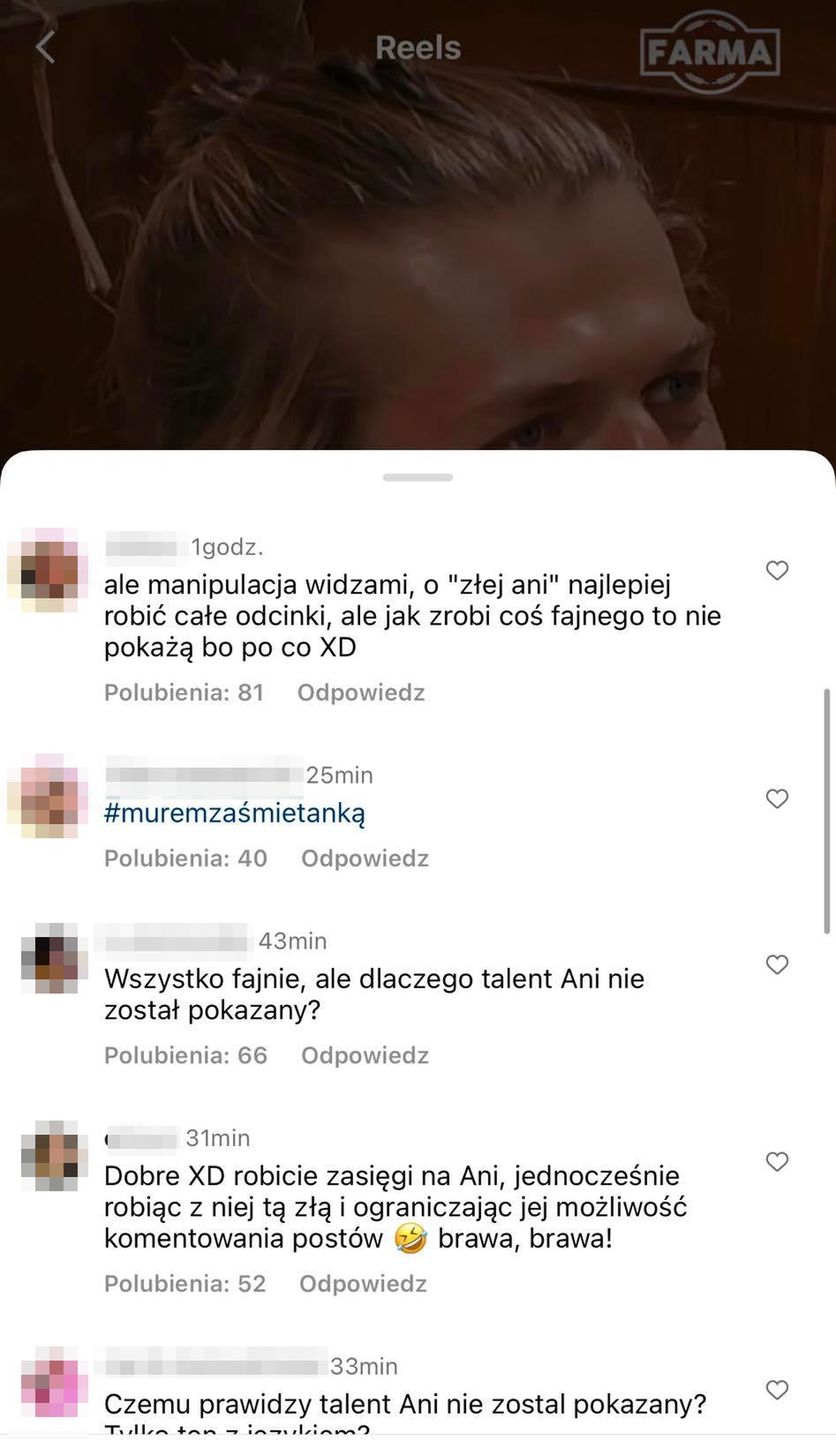Image resolution: width=836 pixels, height=1440 pixels.
Task: Like the comment about 'manipulacja widzami'
Action: [777, 571]
